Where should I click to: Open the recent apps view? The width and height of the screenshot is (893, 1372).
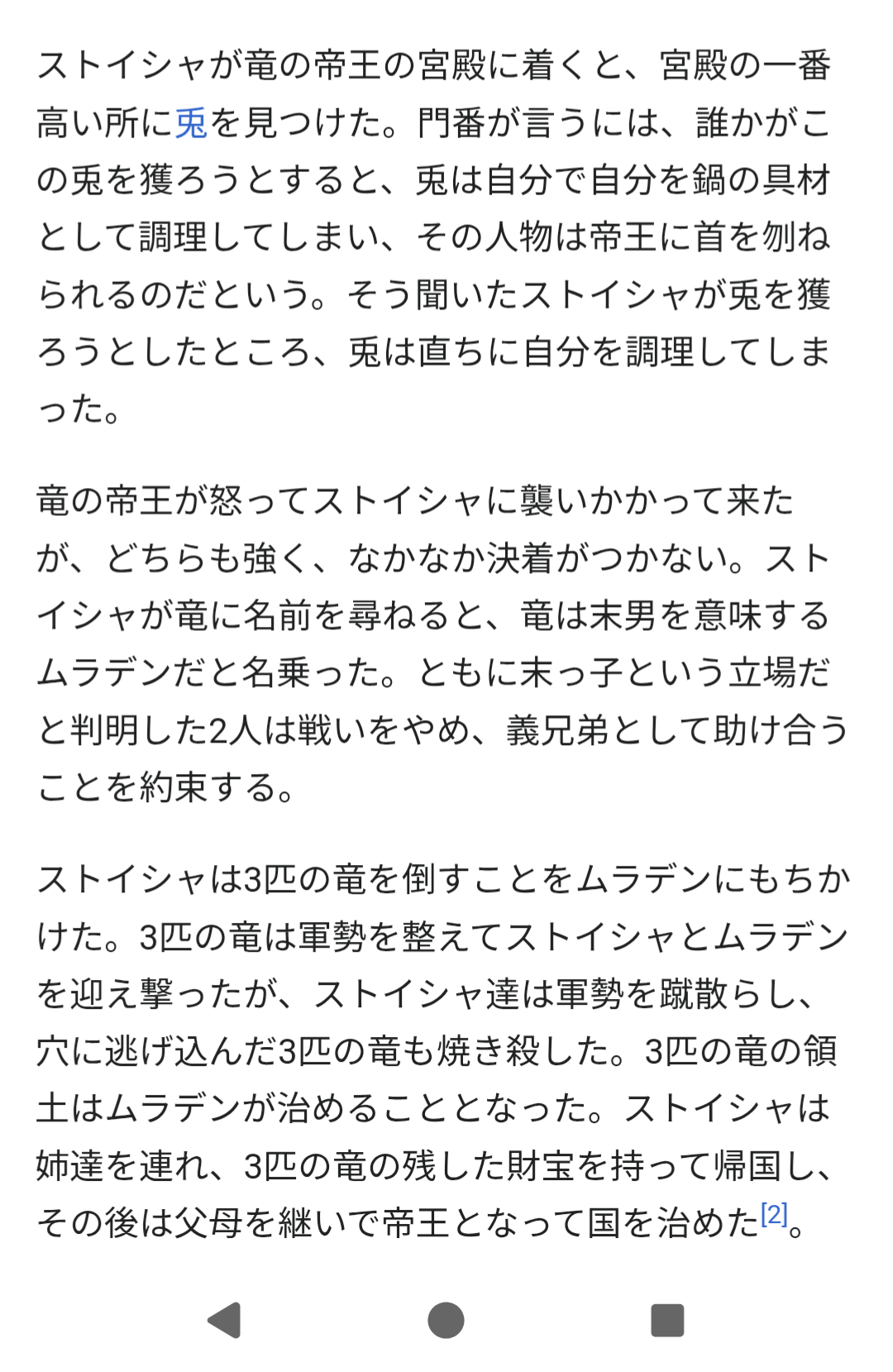click(x=667, y=1320)
